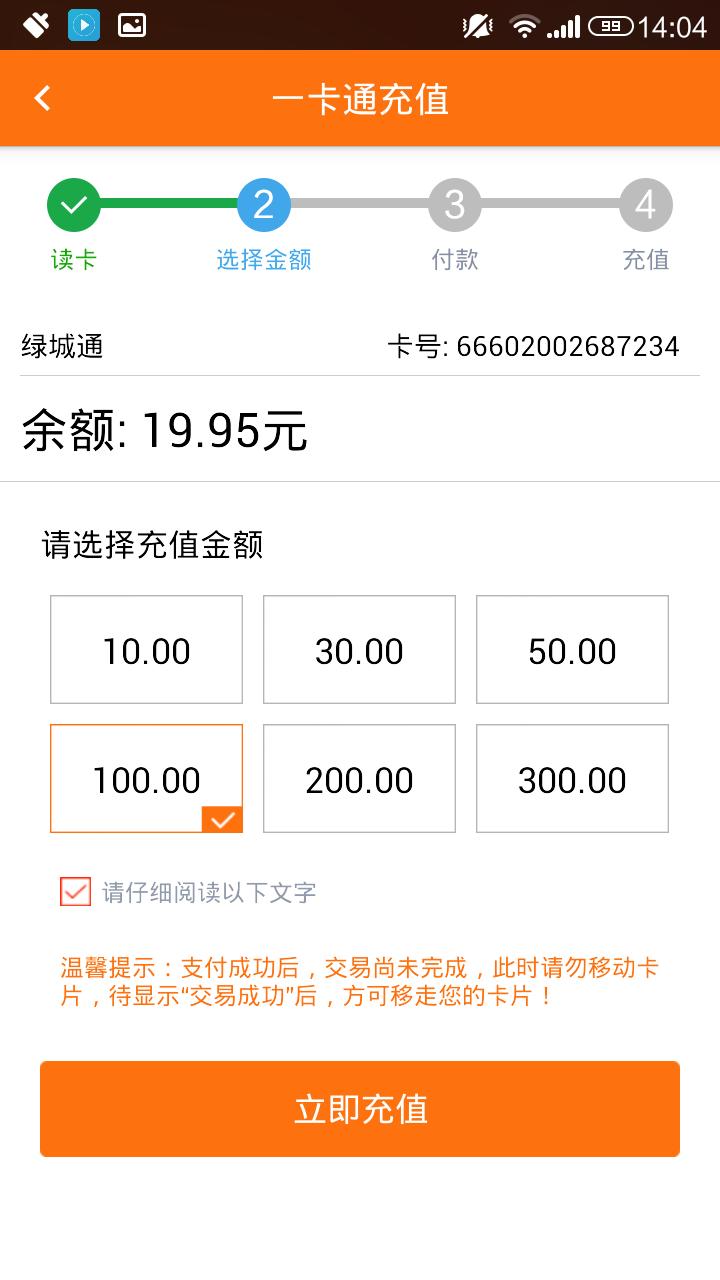Click the 付款 step label
The image size is (720, 1280).
click(455, 258)
